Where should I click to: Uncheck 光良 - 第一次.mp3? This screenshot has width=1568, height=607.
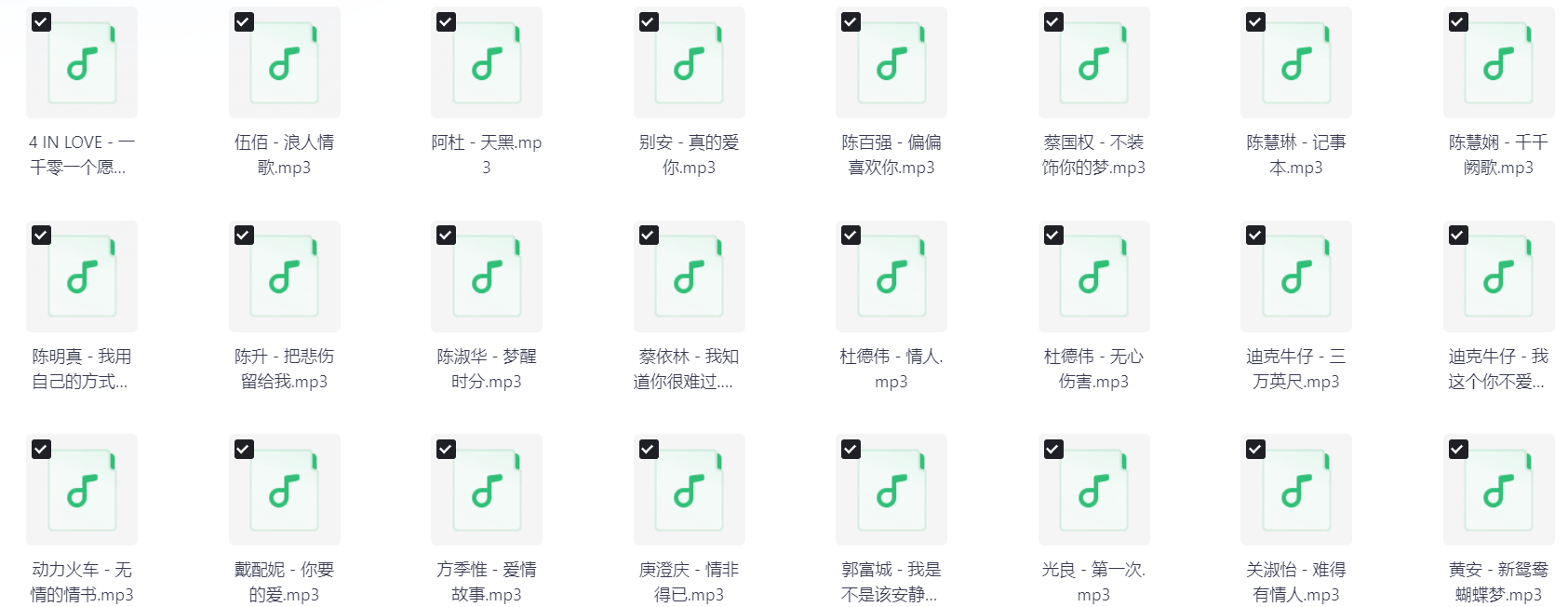point(1053,449)
